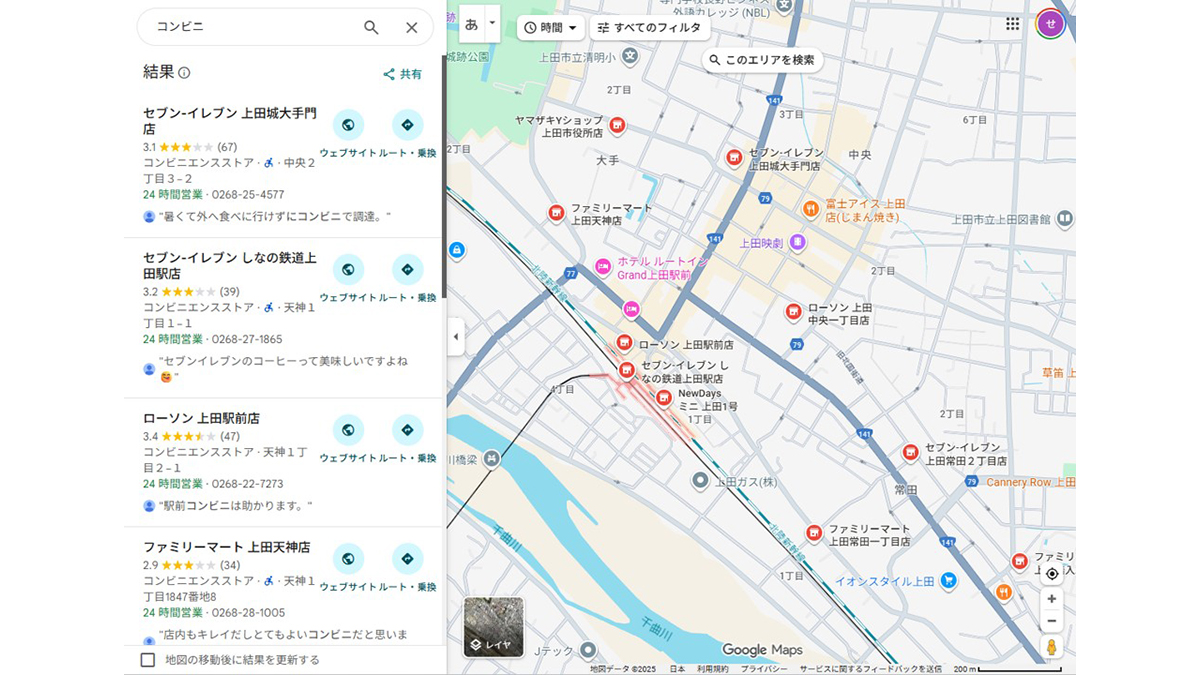Viewport: 1200px width, 675px height.
Task: Tap the search magnifier icon
Action: tap(371, 28)
